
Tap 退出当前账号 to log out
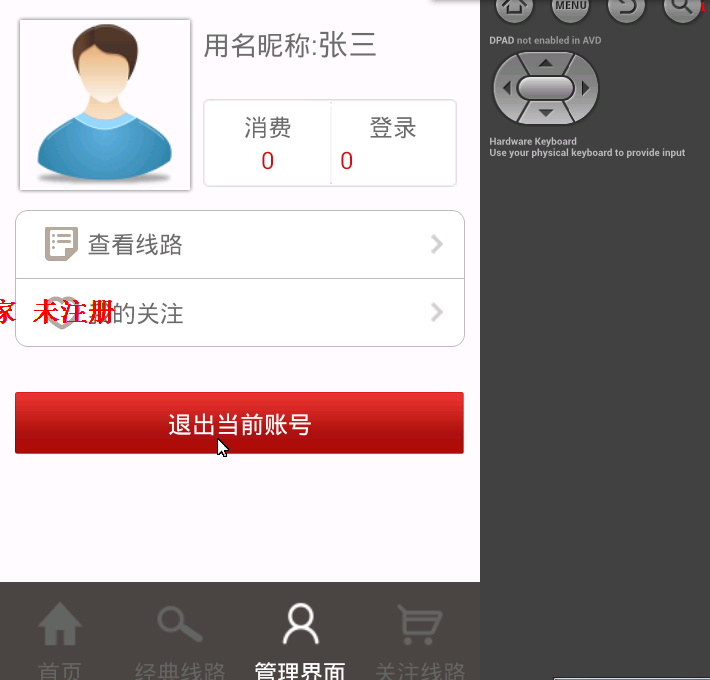(x=239, y=423)
